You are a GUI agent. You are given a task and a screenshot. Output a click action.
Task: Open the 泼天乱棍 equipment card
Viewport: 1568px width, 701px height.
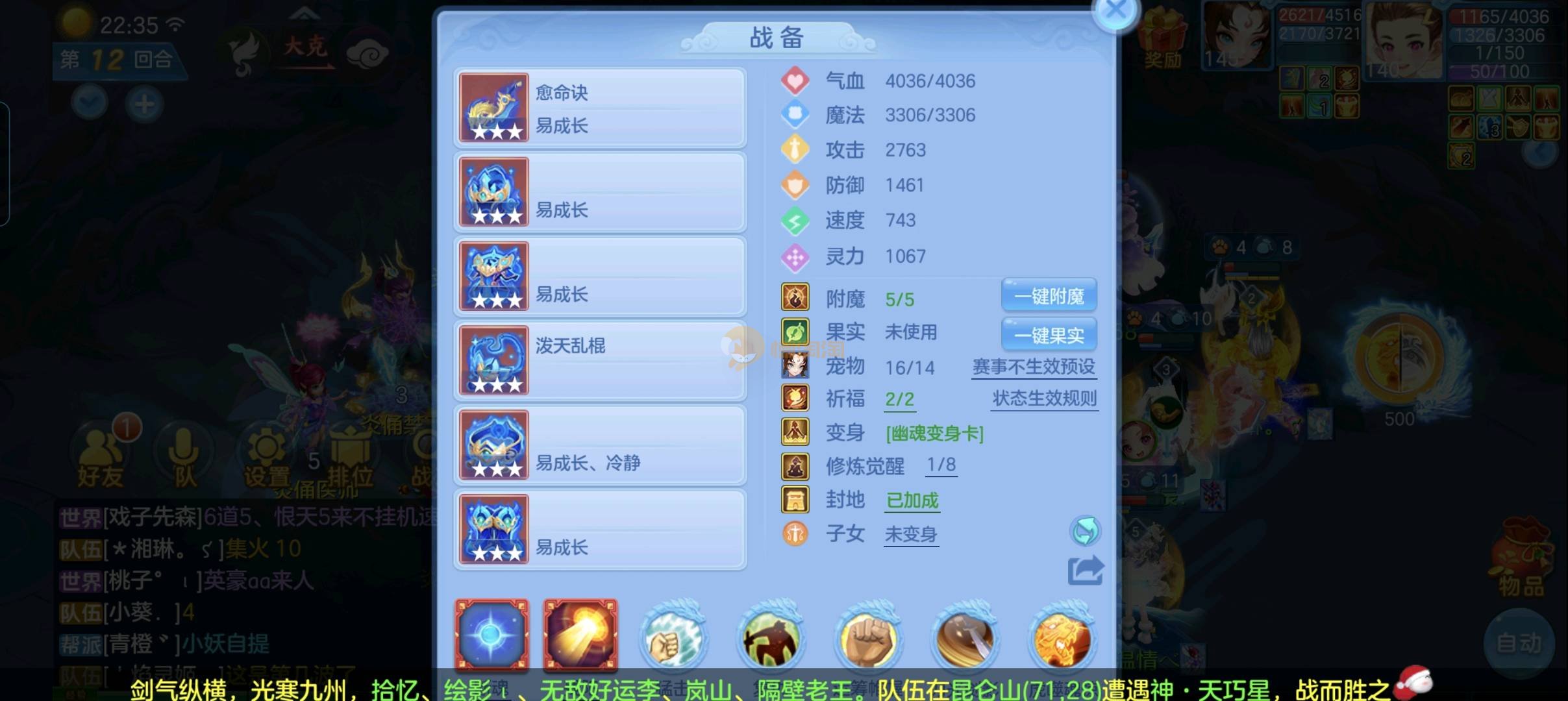point(600,361)
